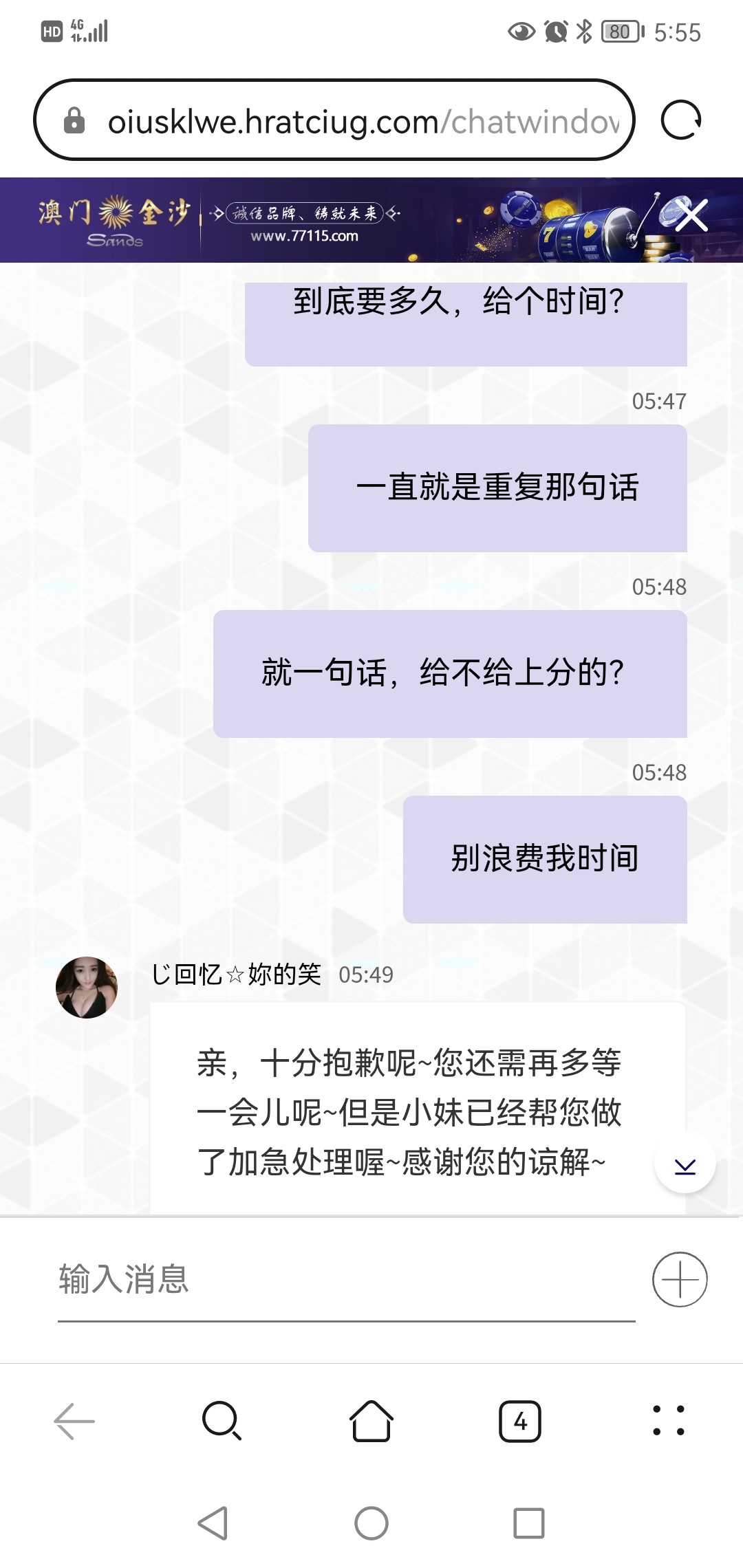Jump to newest messages via down chevron
This screenshot has width=743, height=1568.
click(683, 1164)
